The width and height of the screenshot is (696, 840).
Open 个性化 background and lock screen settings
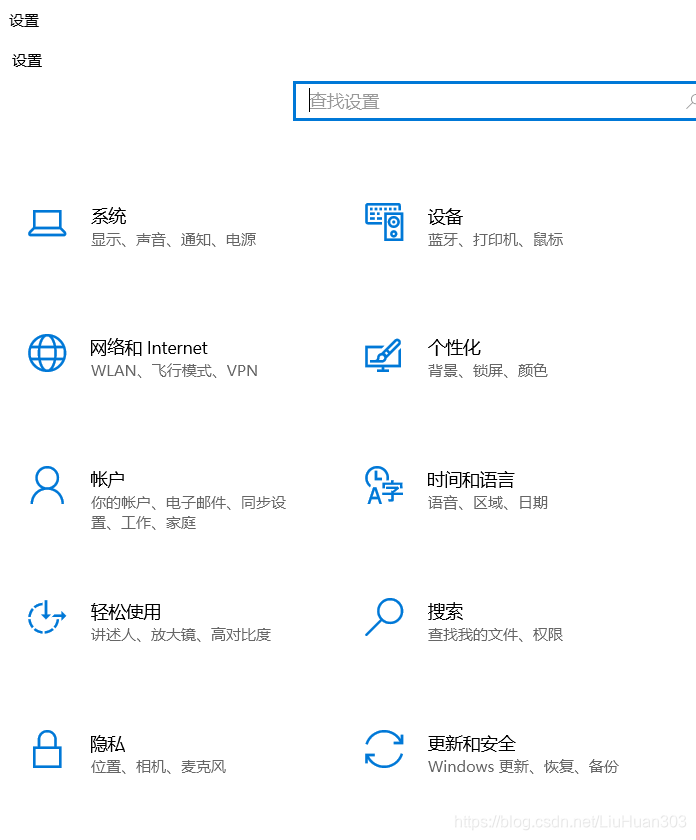point(454,348)
